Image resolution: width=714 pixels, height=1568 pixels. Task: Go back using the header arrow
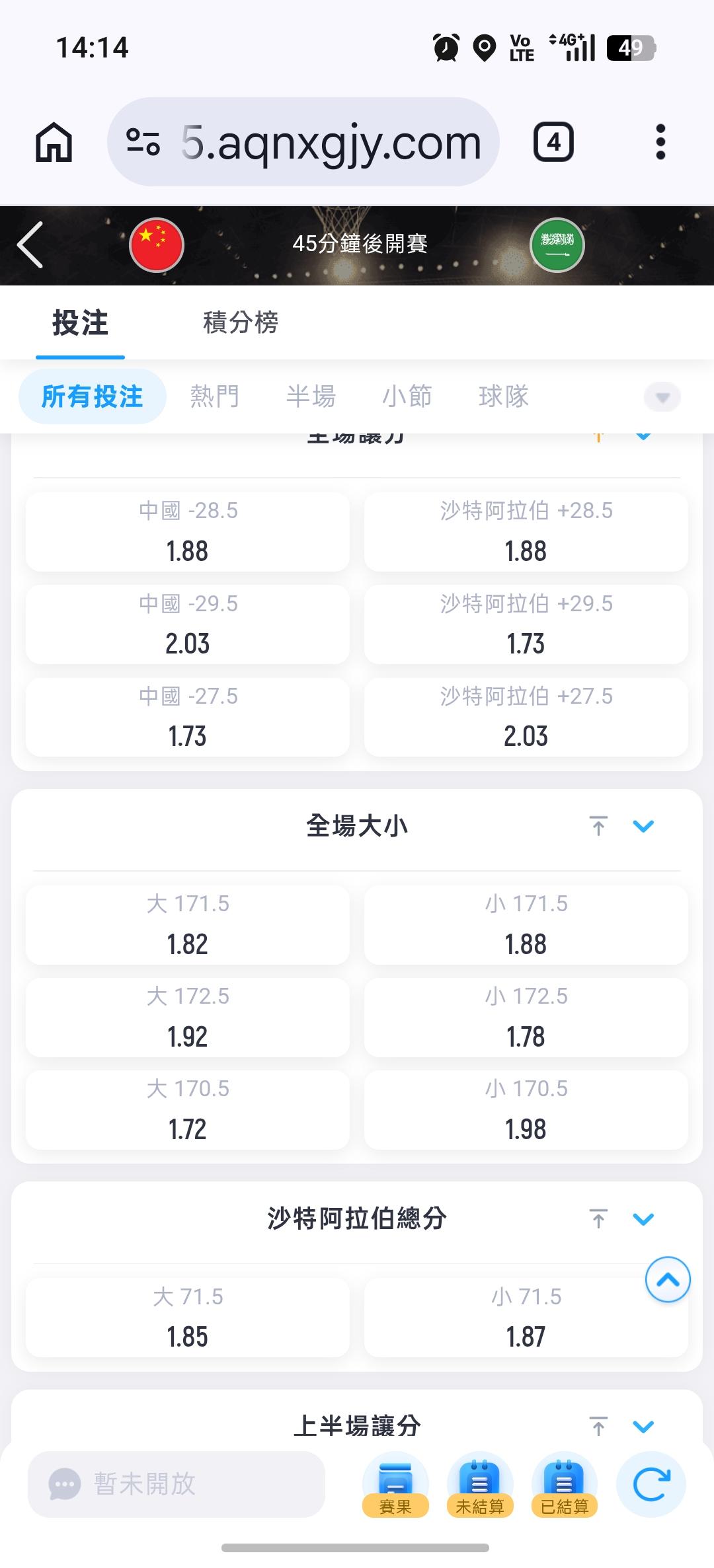(x=30, y=244)
